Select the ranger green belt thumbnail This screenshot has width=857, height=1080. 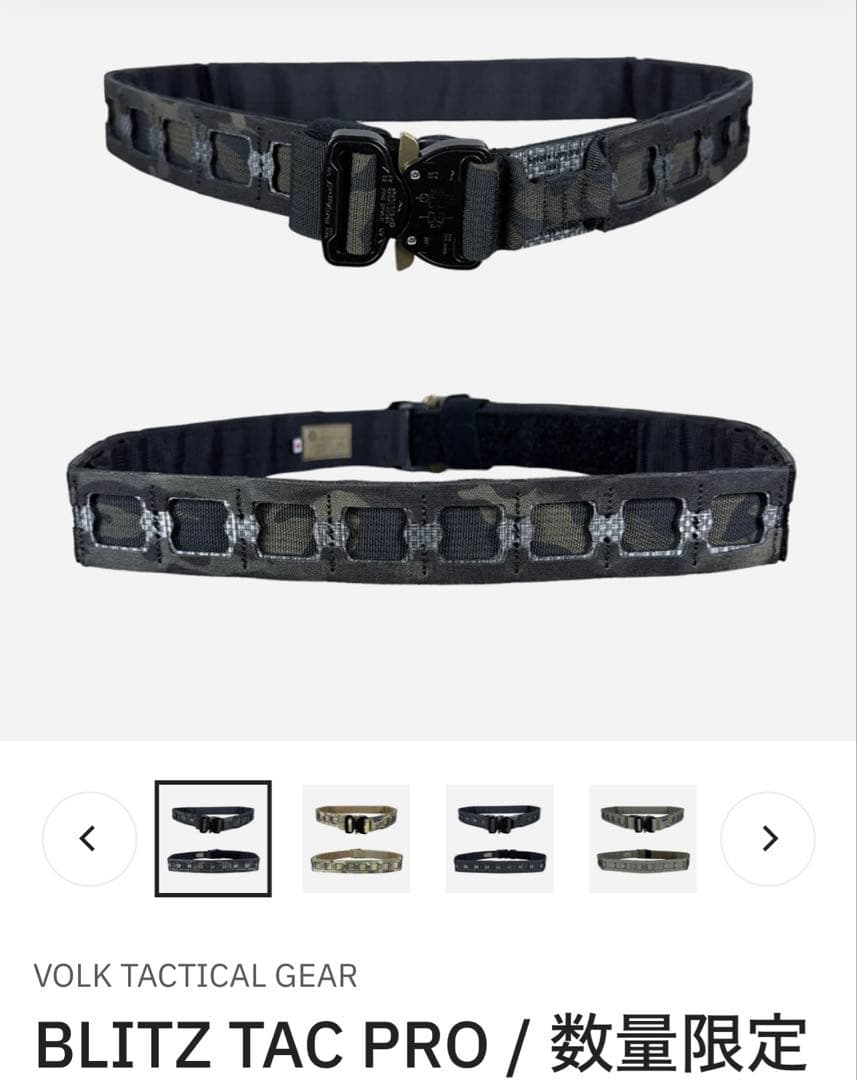pyautogui.click(x=643, y=838)
